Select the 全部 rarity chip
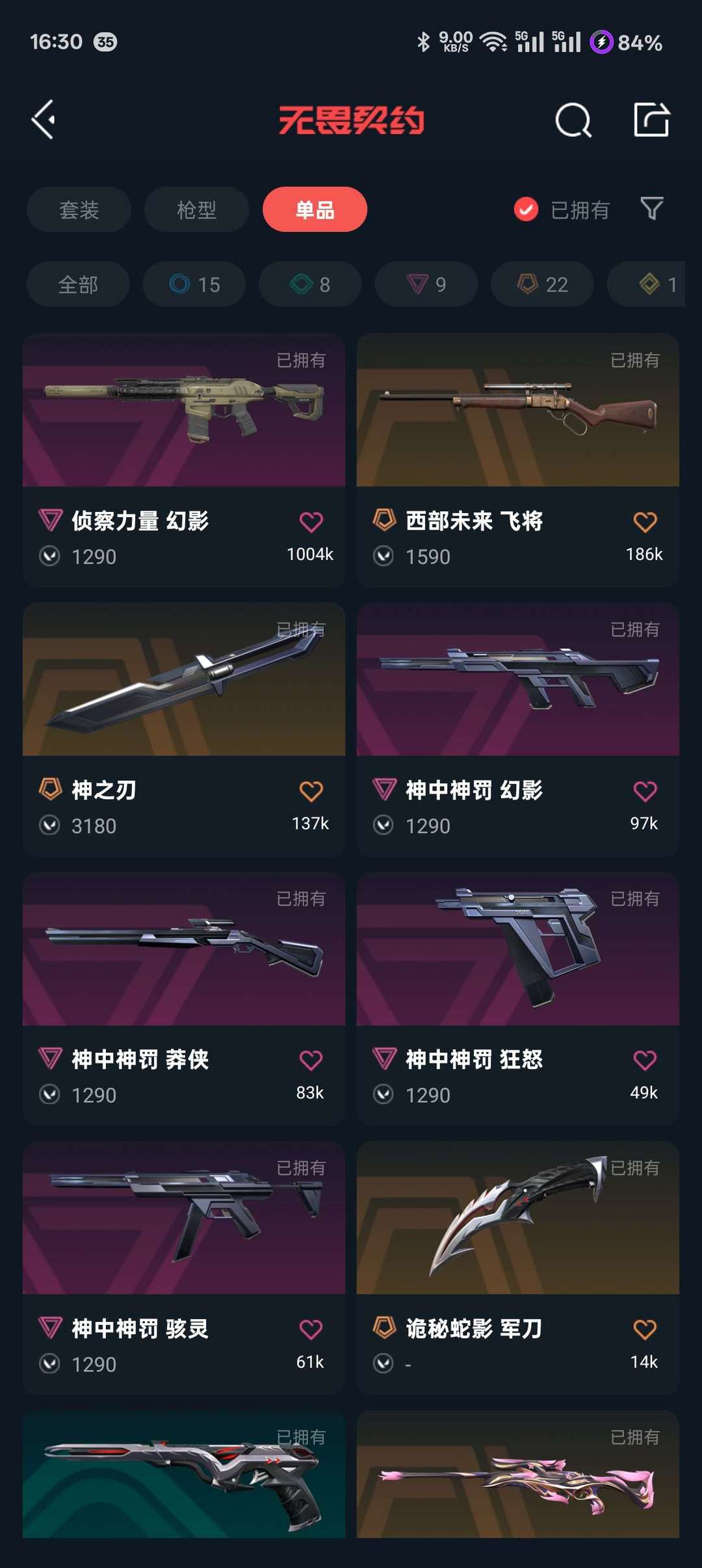Viewport: 702px width, 1568px height. [78, 284]
